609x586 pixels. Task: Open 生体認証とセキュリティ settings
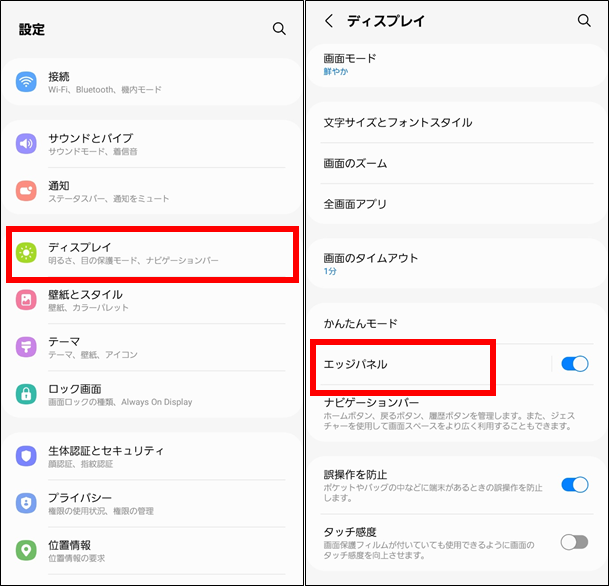click(150, 457)
